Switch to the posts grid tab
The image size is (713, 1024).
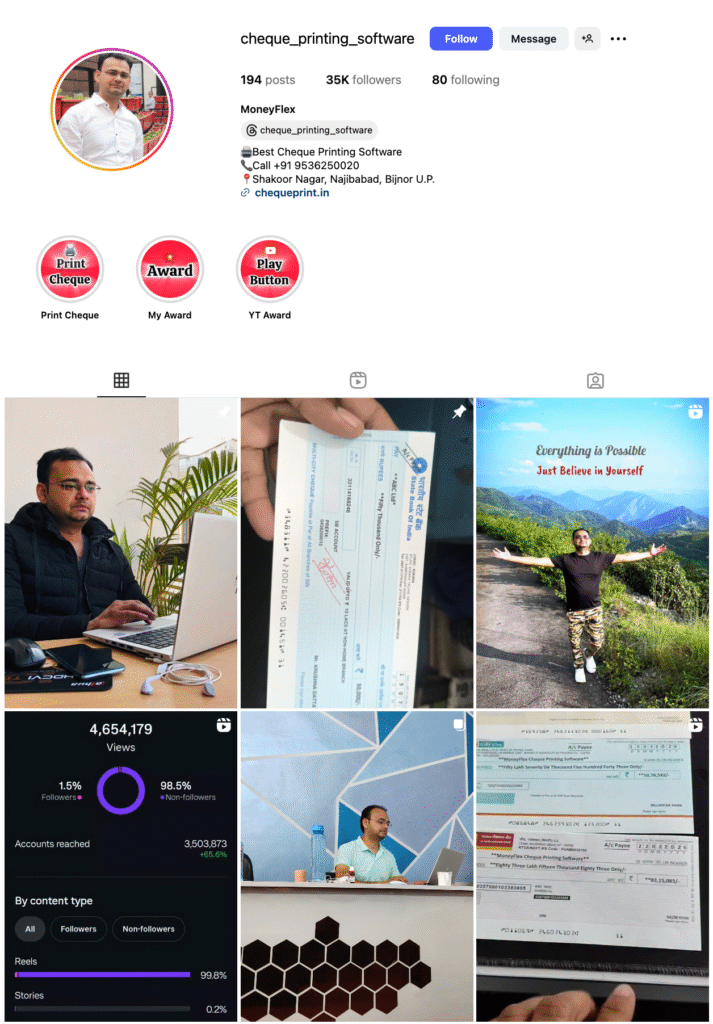pyautogui.click(x=121, y=380)
